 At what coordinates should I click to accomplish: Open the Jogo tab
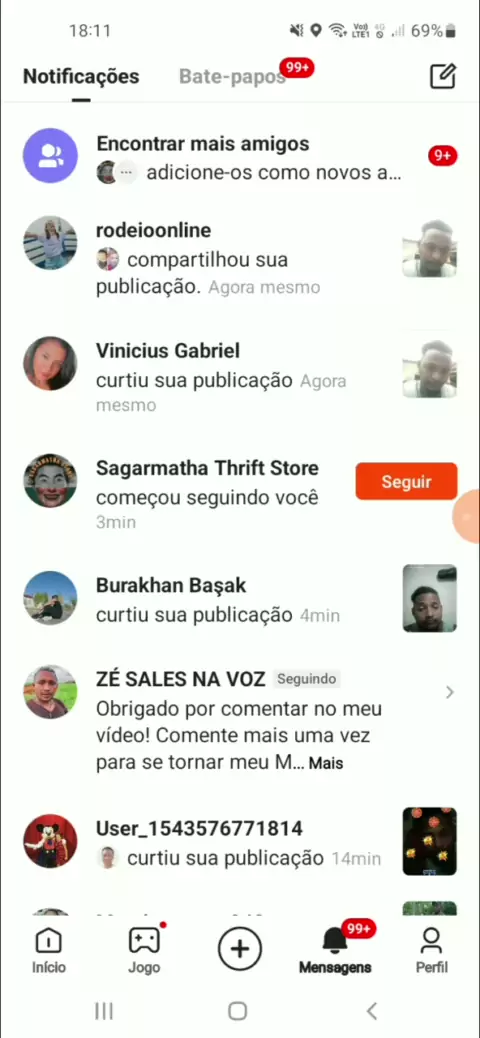coord(144,951)
